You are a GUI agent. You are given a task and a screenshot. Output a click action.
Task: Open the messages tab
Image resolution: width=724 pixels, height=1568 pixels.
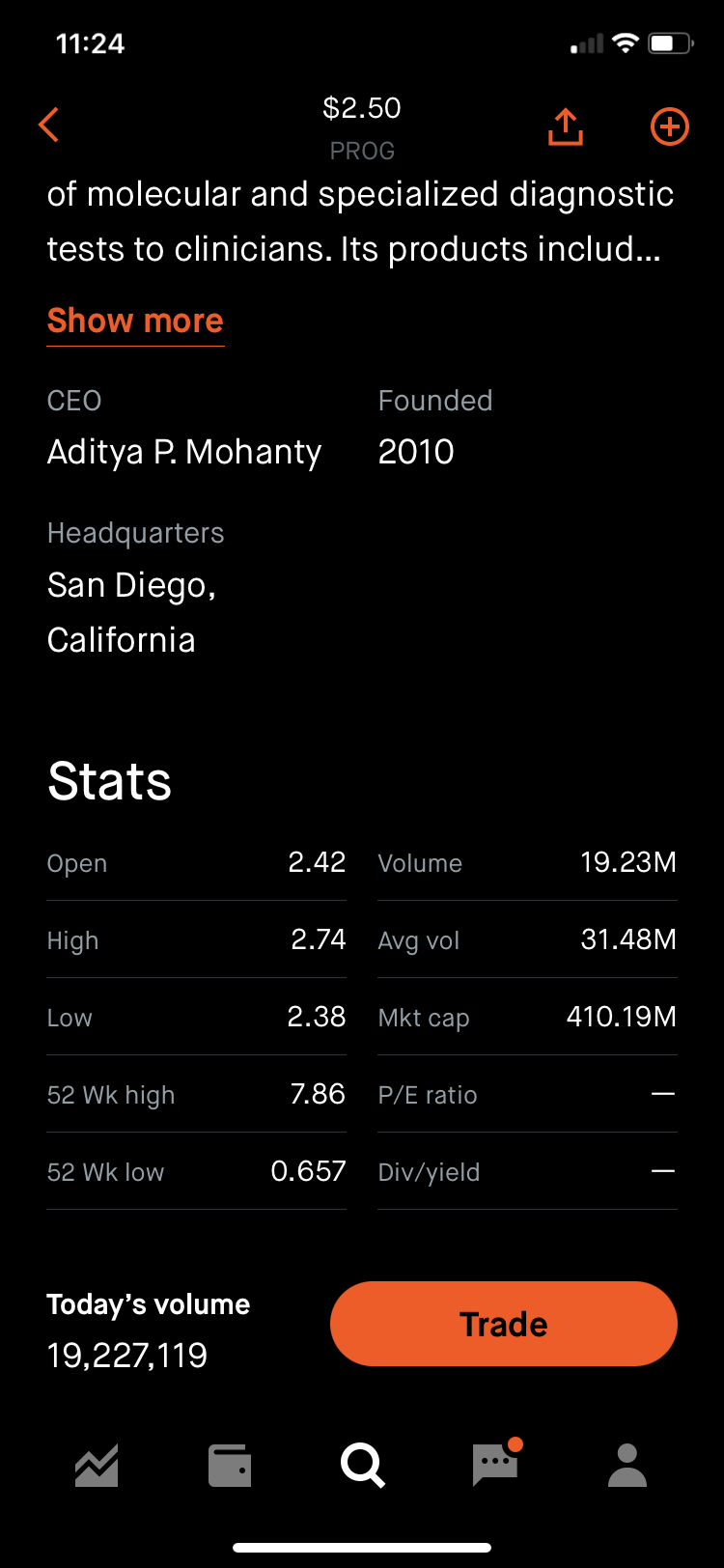pyautogui.click(x=496, y=1464)
